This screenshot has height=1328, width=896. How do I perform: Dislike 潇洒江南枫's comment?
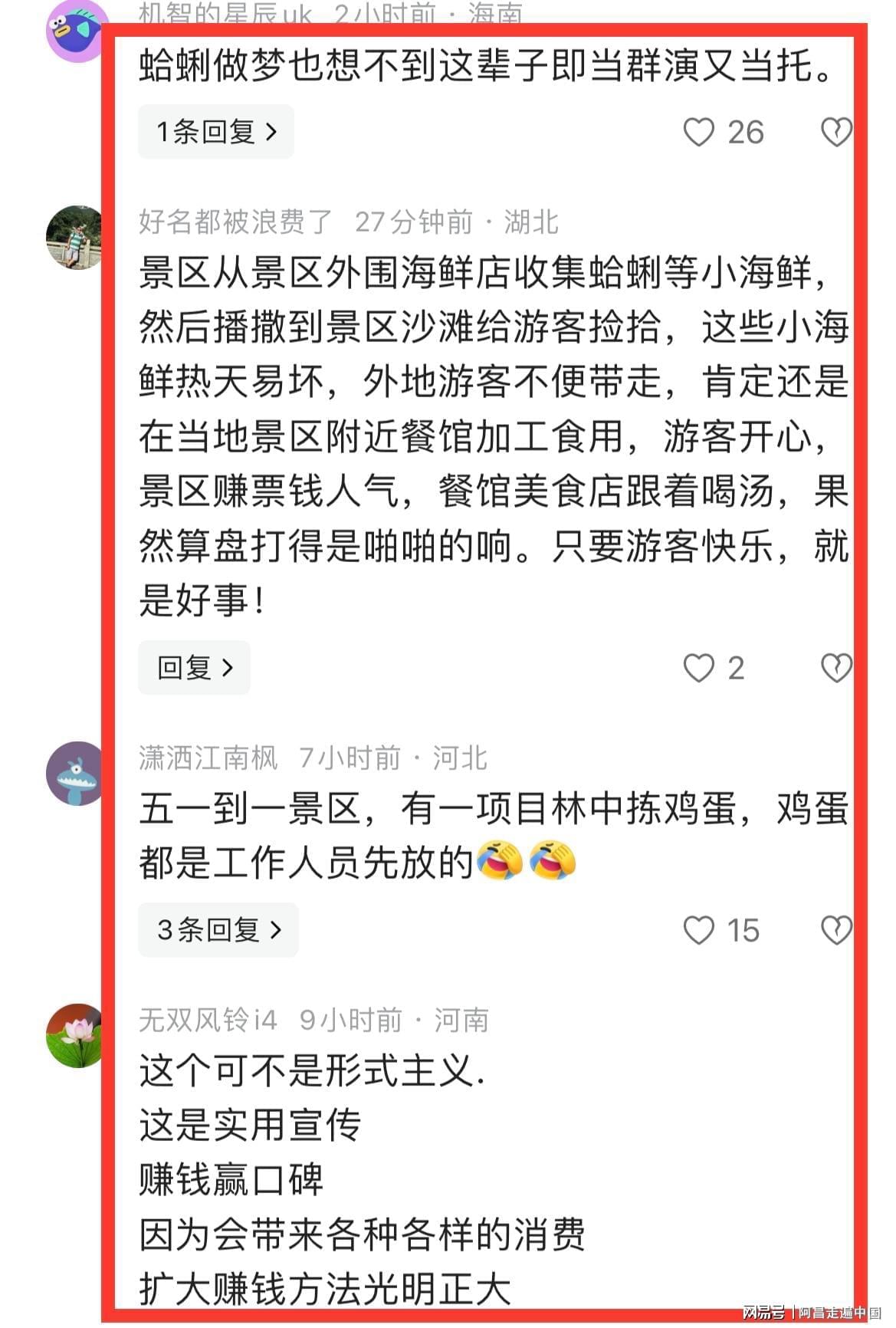(x=835, y=930)
